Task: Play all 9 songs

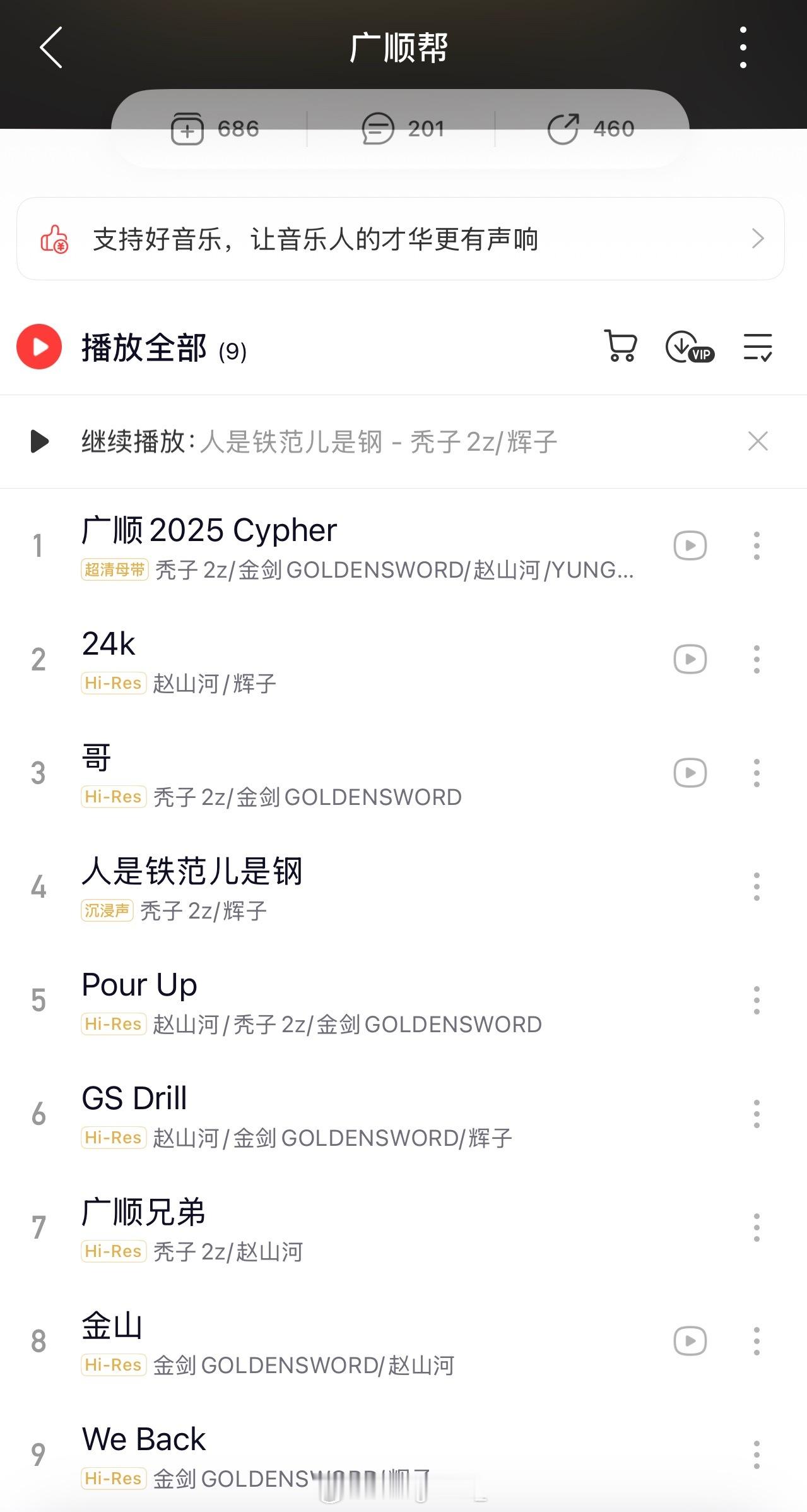Action: pos(131,347)
